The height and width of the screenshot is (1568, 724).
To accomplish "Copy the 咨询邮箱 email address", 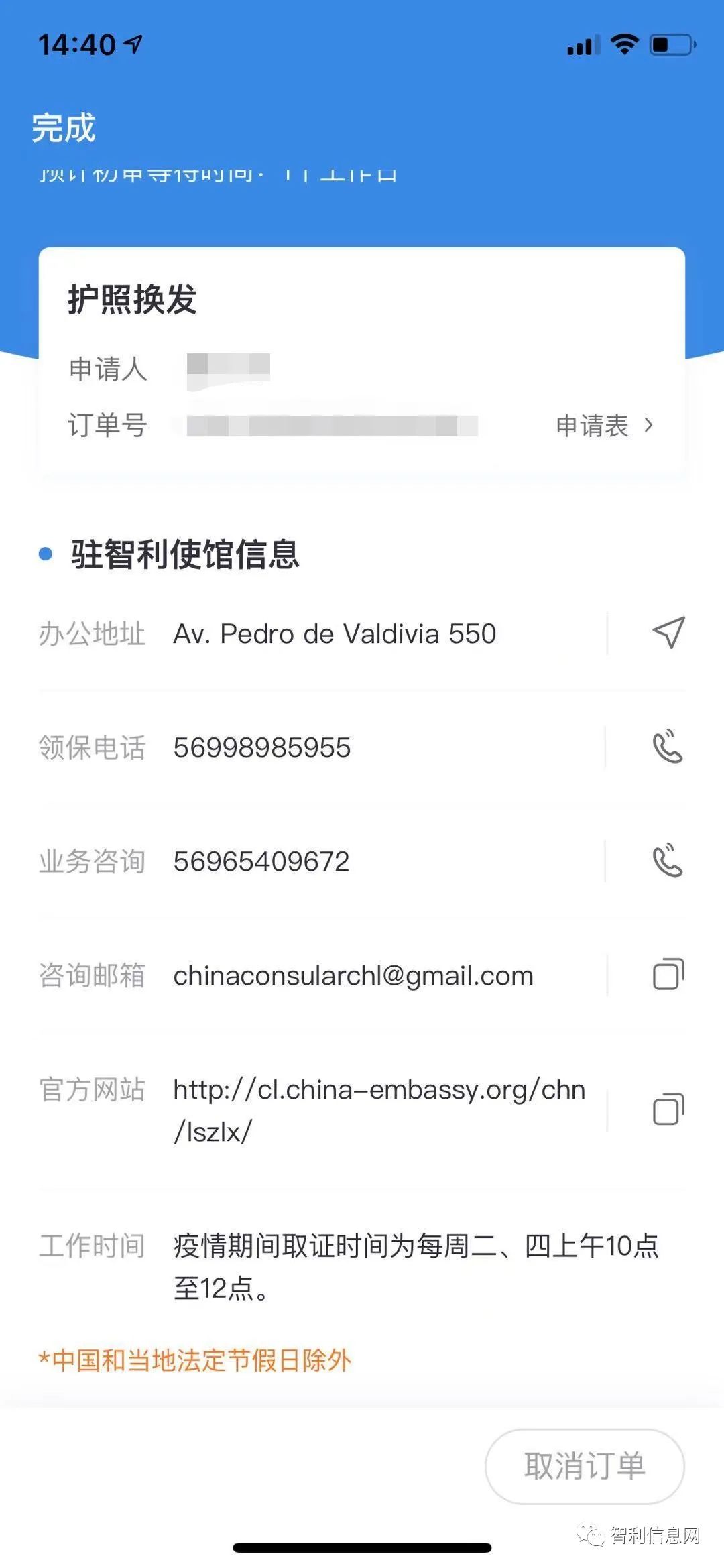I will tap(668, 975).
